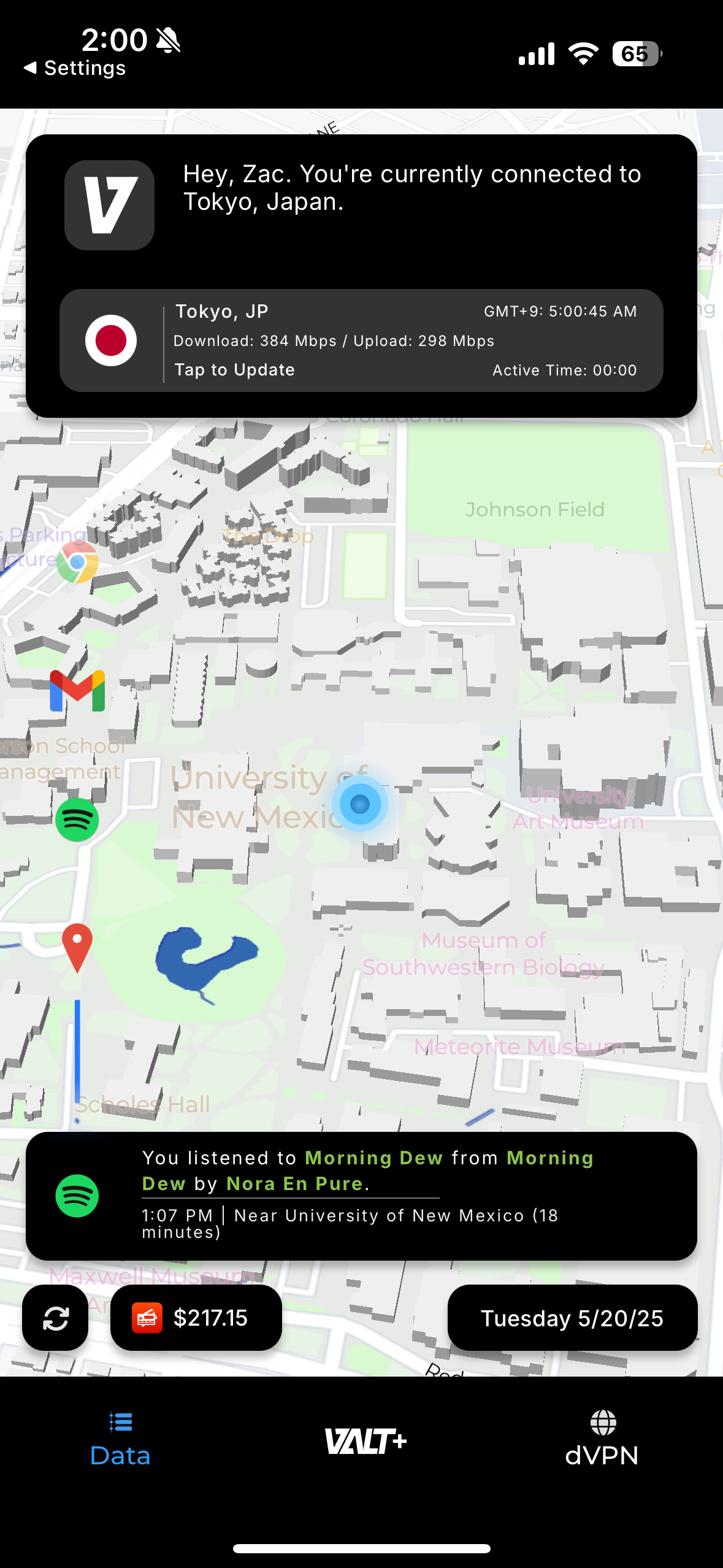Tap the red location pin marker
Image resolution: width=723 pixels, height=1568 pixels.
coord(77,946)
